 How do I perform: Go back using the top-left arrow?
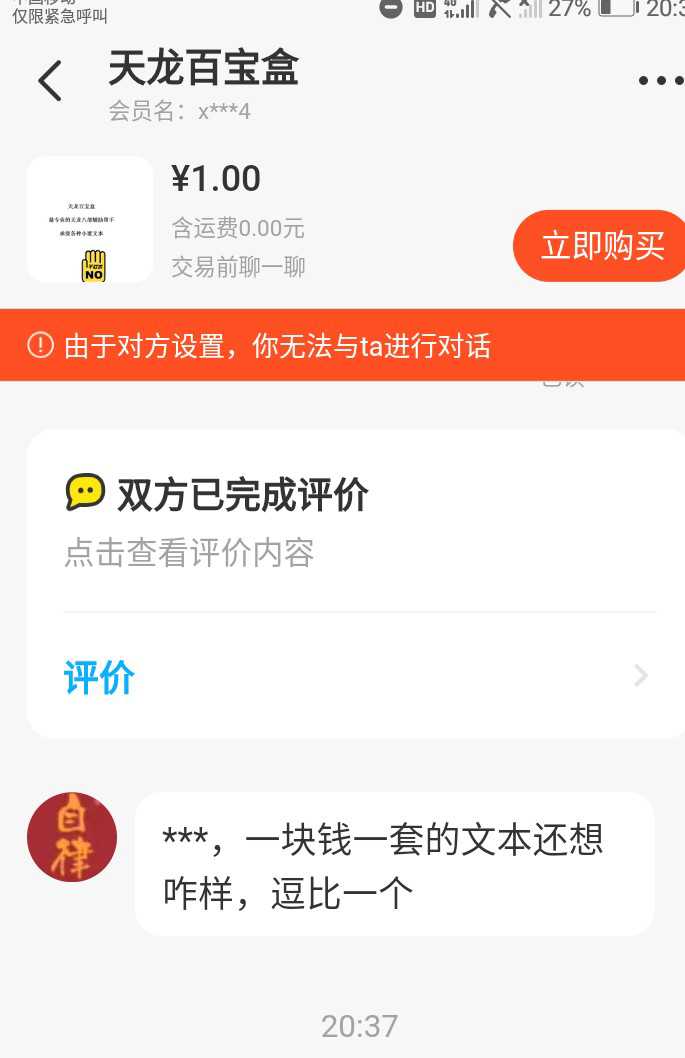coord(50,81)
